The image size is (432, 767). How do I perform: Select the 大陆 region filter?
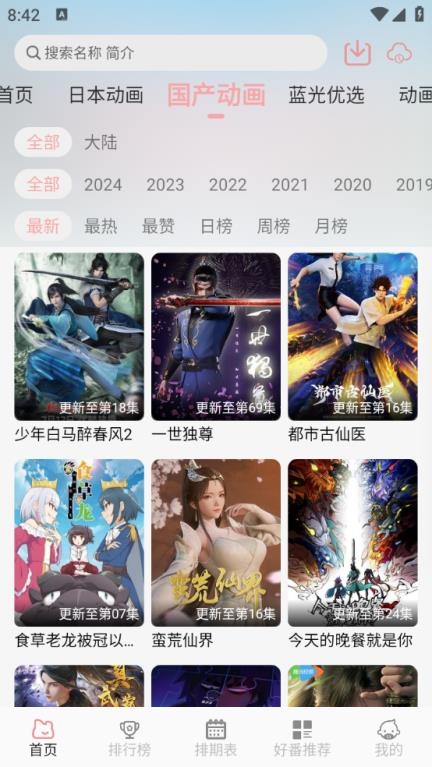[x=100, y=142]
